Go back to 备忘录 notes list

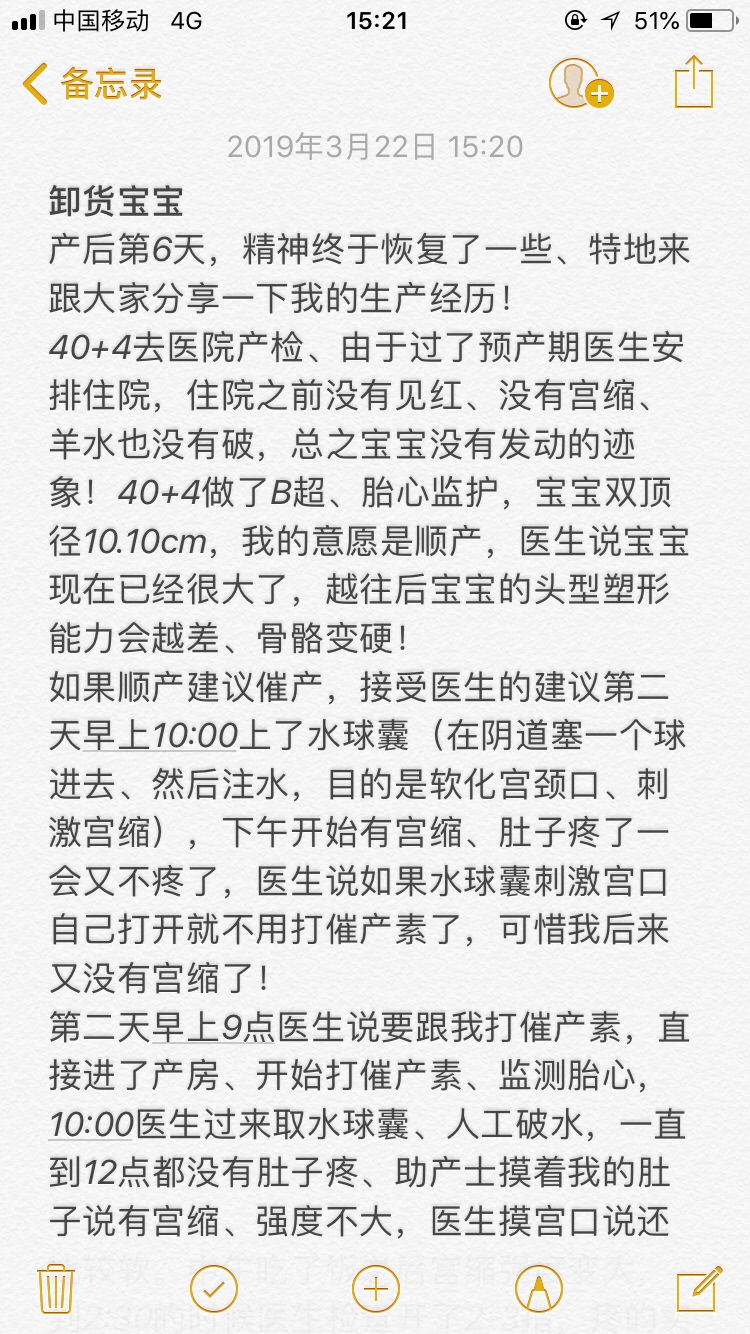tap(92, 84)
